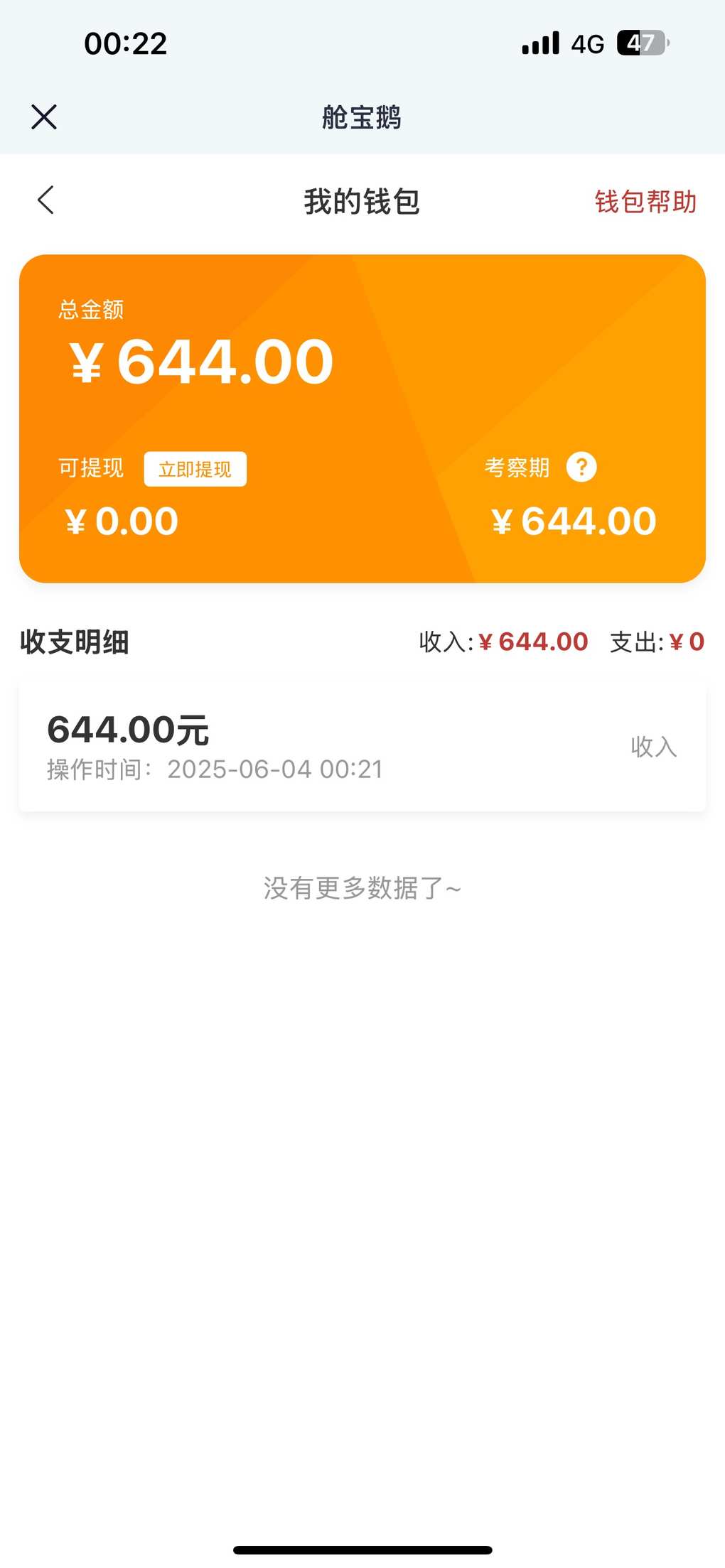
Task: Open the 考察期 question mark help
Action: tap(581, 467)
